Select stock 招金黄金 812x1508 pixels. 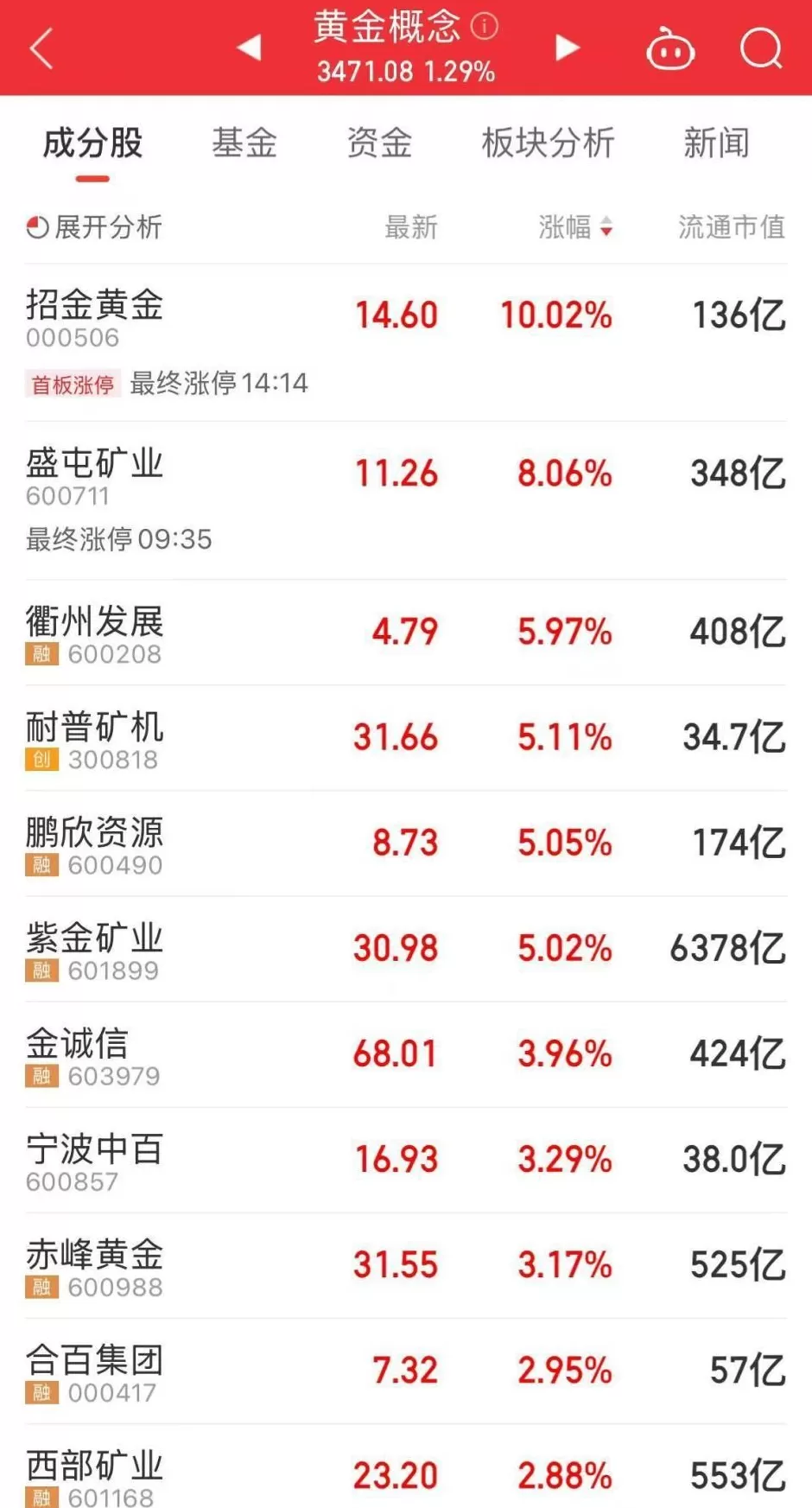pos(93,307)
